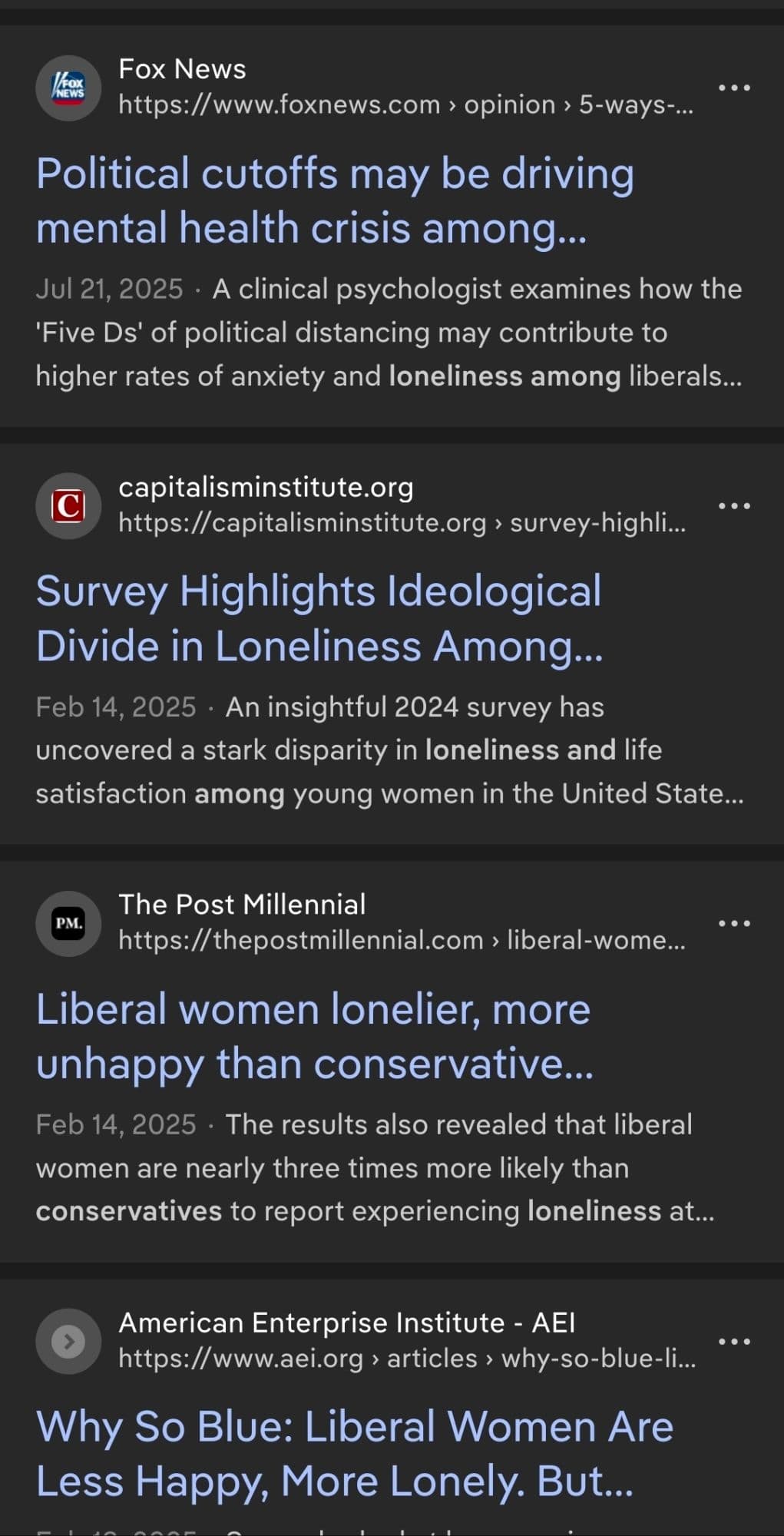Open 'Liberal women lonelier, more unhappy' article
The width and height of the screenshot is (784, 1536).
pyautogui.click(x=313, y=1035)
